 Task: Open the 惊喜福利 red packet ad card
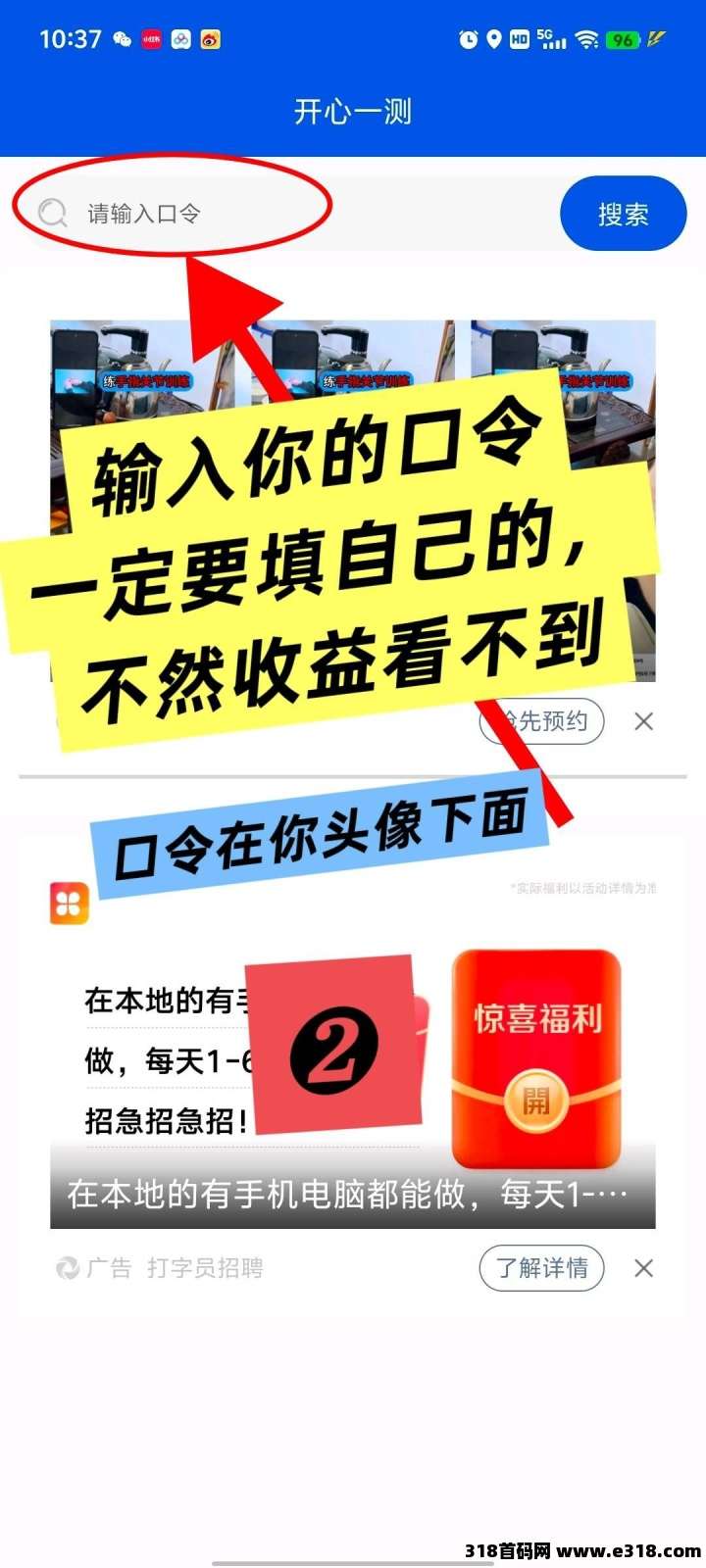pos(535,1058)
